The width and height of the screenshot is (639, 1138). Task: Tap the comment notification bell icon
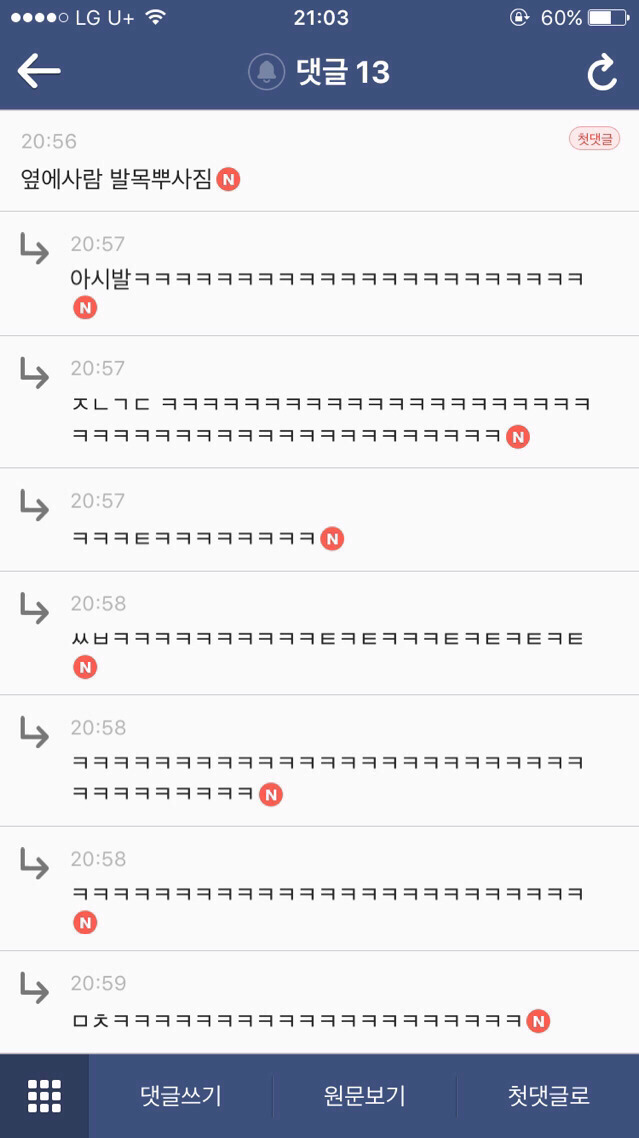point(267,72)
